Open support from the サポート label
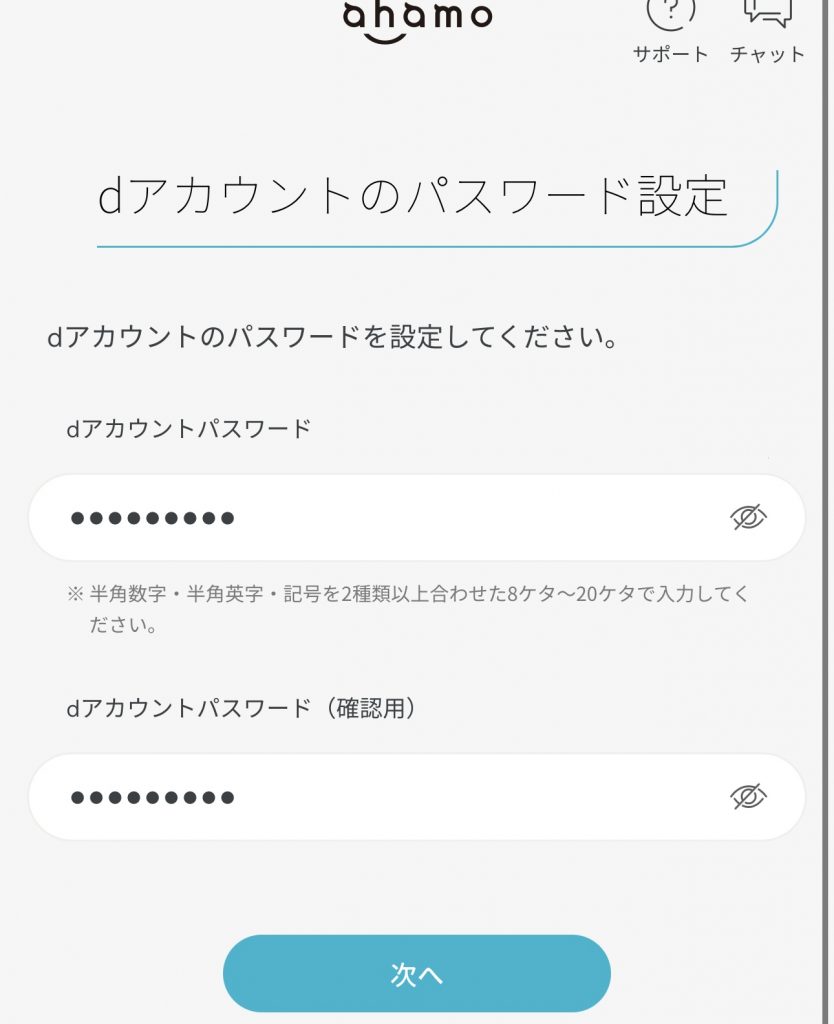This screenshot has width=834, height=1024. (668, 55)
